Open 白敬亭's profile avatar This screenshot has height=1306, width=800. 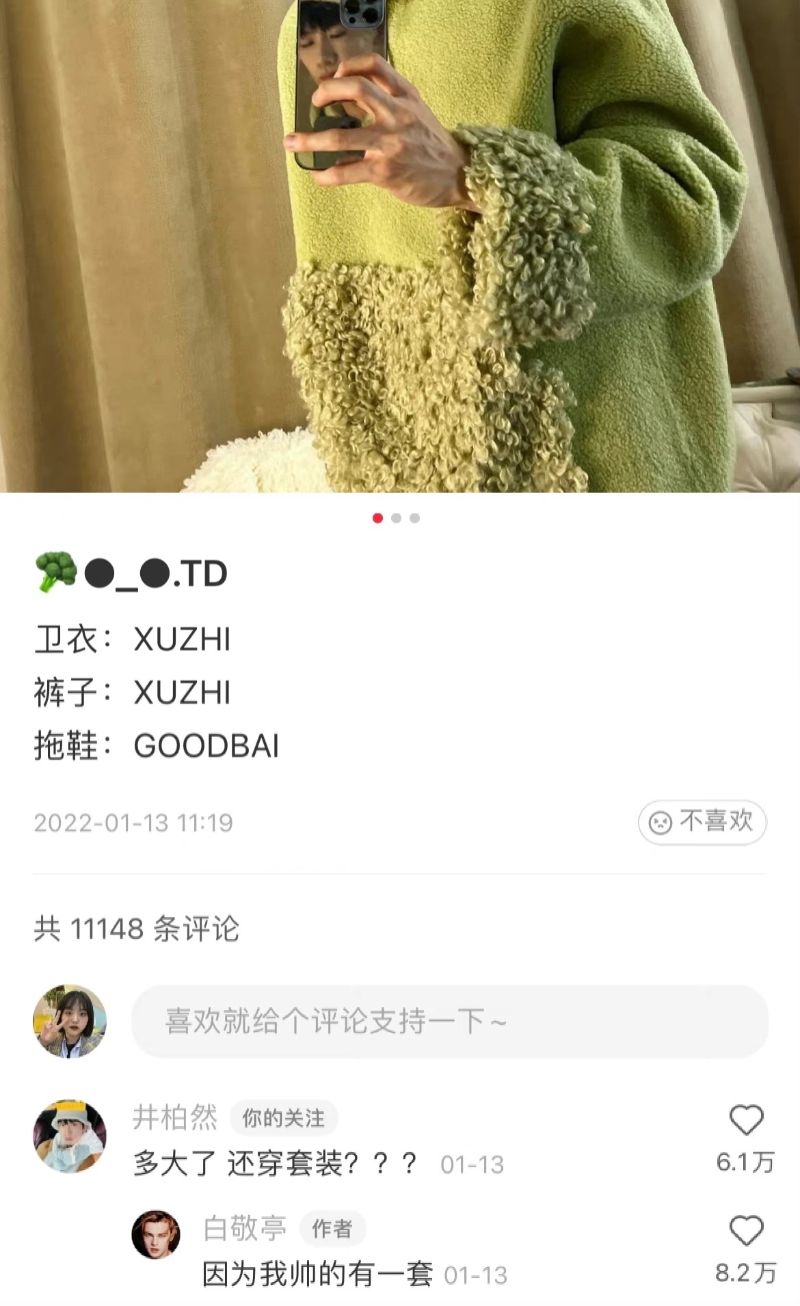pos(156,1234)
